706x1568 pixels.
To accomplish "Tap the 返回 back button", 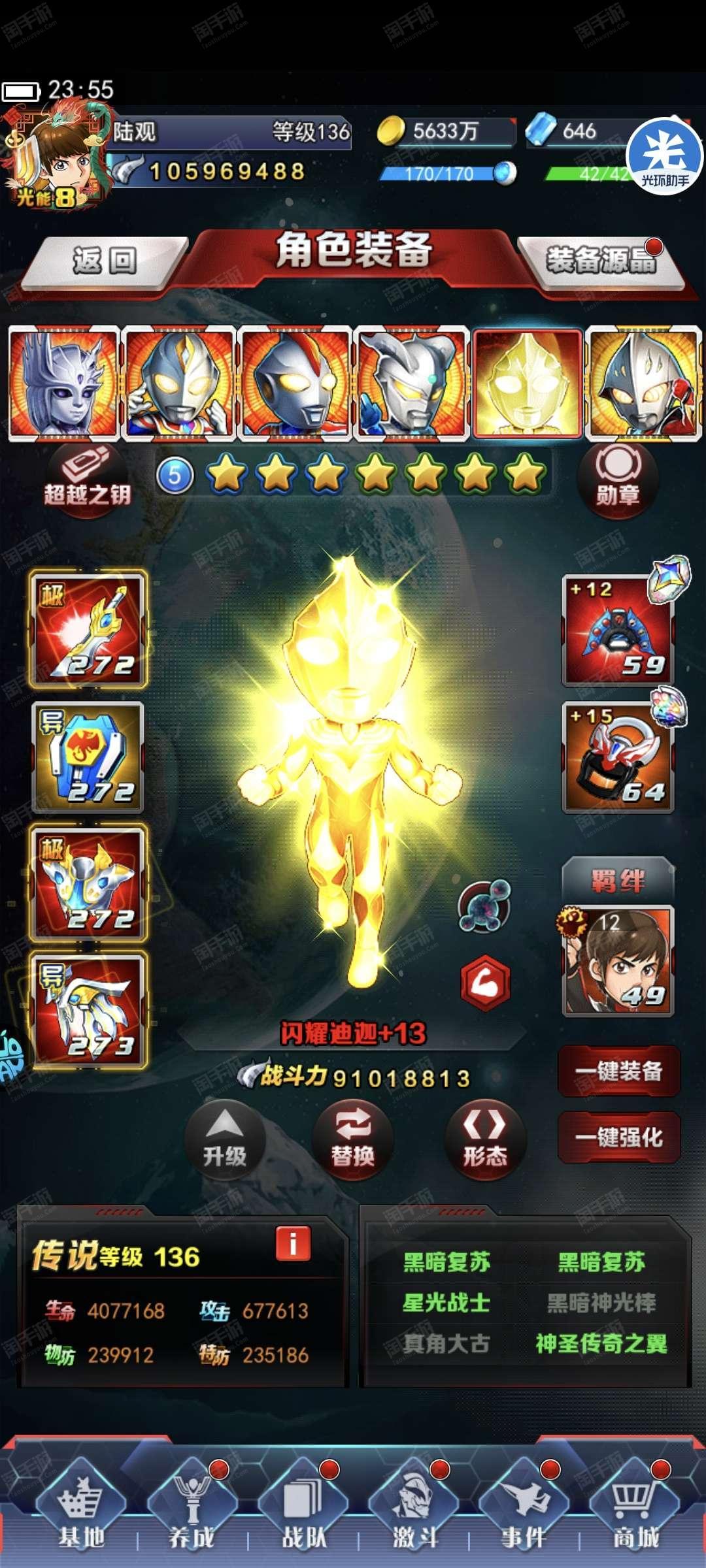I will 105,261.
